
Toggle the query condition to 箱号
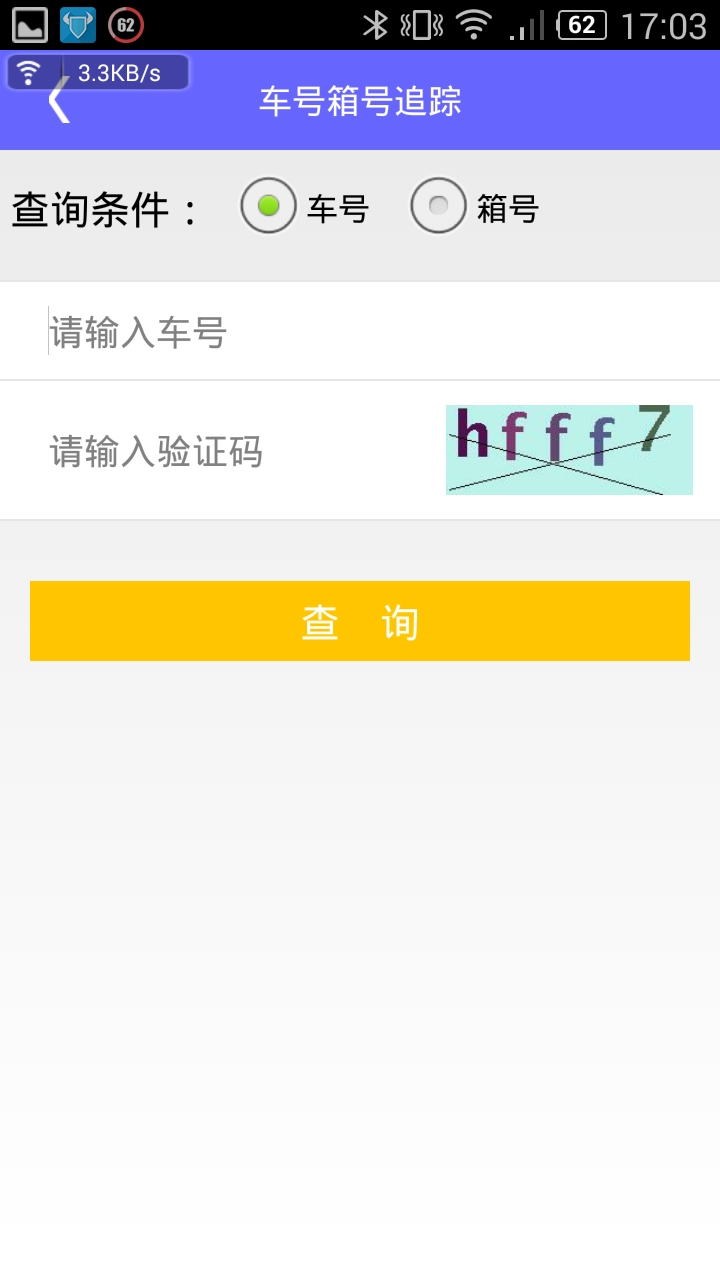click(x=438, y=206)
